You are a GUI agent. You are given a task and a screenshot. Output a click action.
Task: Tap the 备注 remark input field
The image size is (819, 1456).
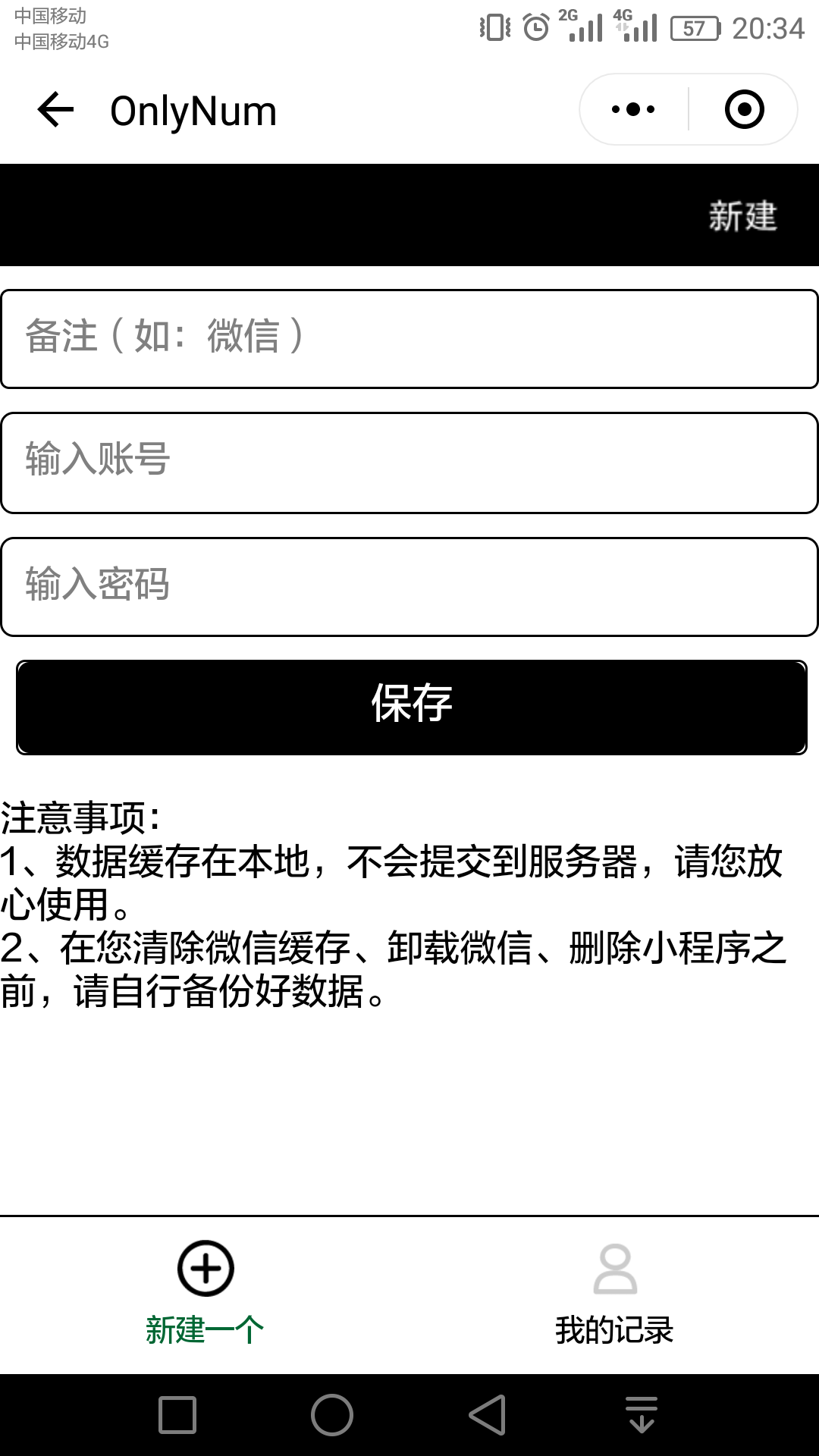pyautogui.click(x=409, y=338)
